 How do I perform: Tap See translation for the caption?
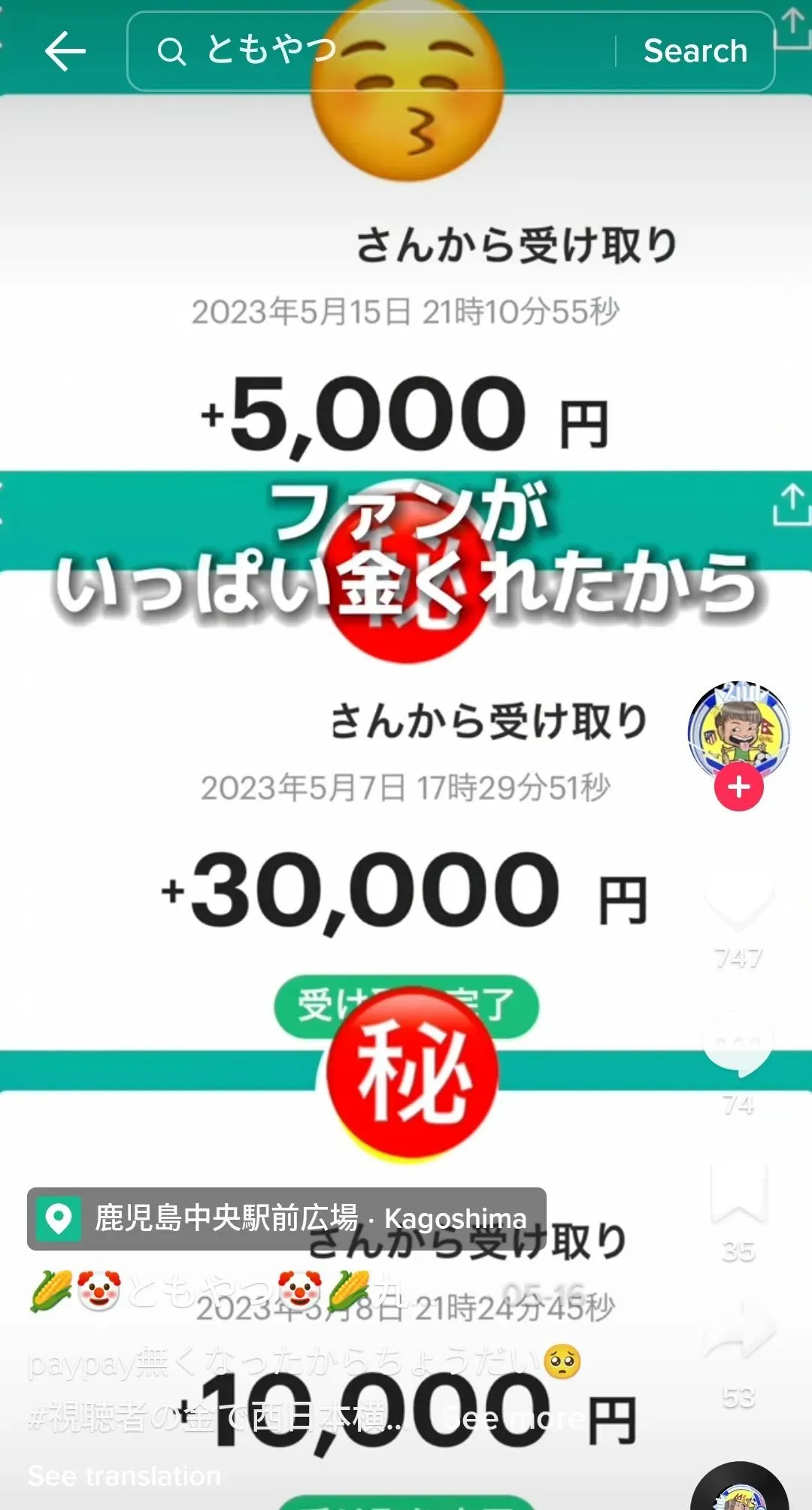(x=124, y=1476)
